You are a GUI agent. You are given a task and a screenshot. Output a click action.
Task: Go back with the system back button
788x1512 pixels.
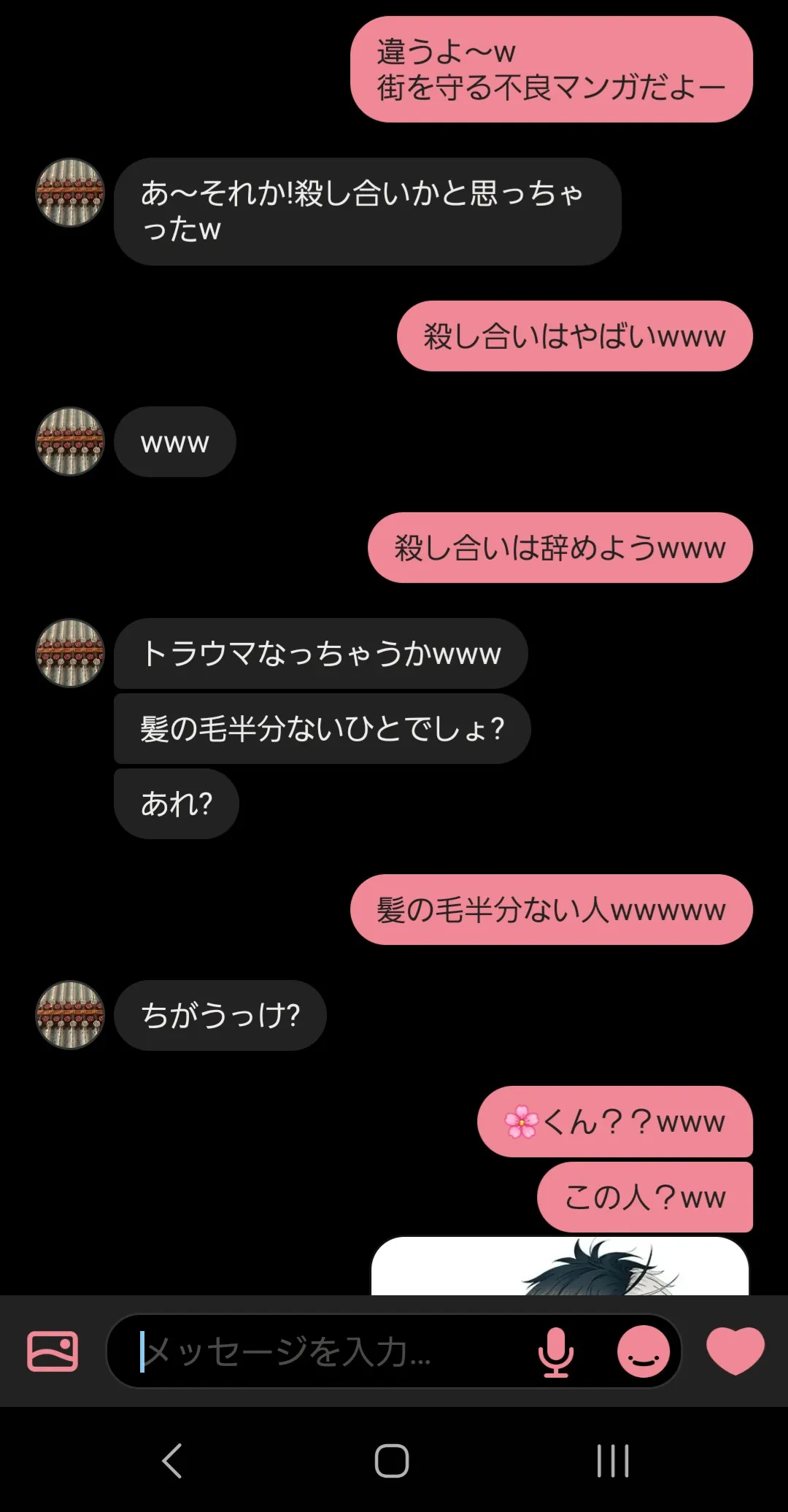(x=172, y=1461)
